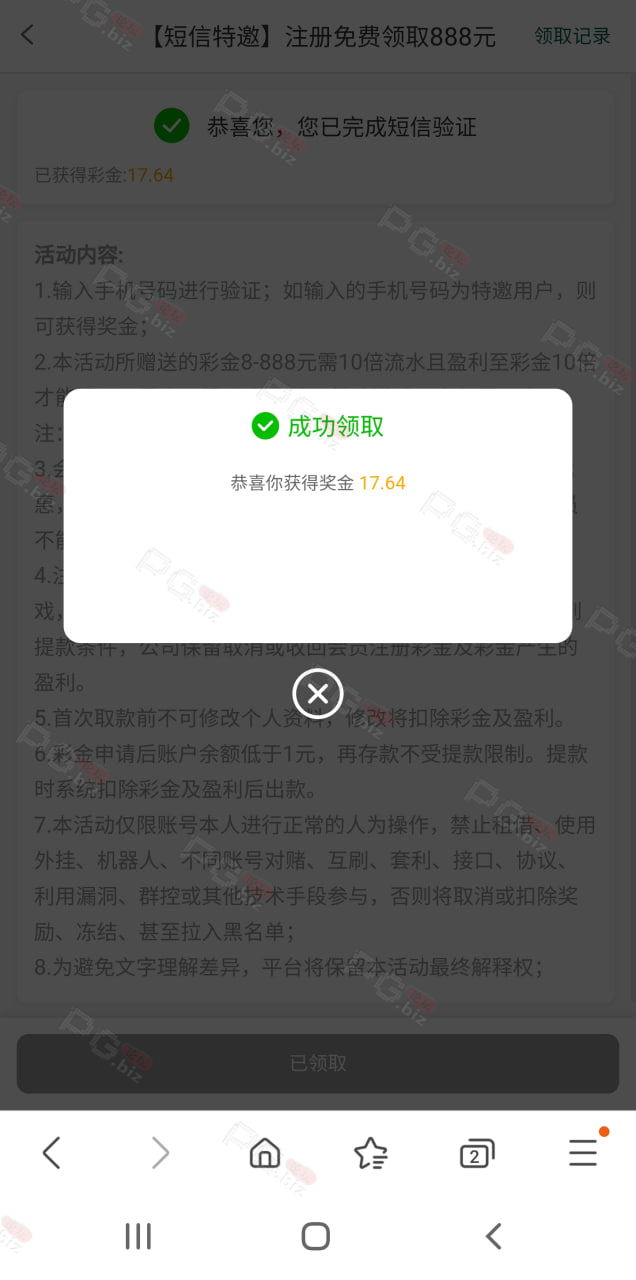This screenshot has width=636, height=1280.
Task: Tap the 已领取 button
Action: (318, 1063)
